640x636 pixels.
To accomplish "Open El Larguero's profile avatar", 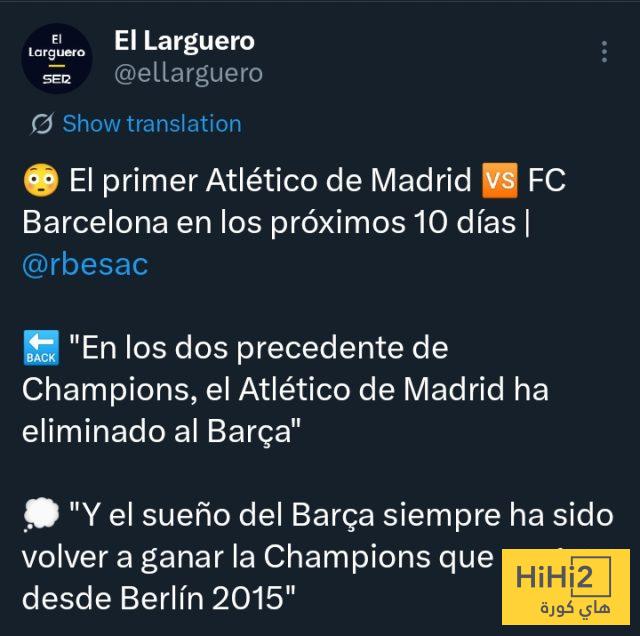I will (56, 60).
